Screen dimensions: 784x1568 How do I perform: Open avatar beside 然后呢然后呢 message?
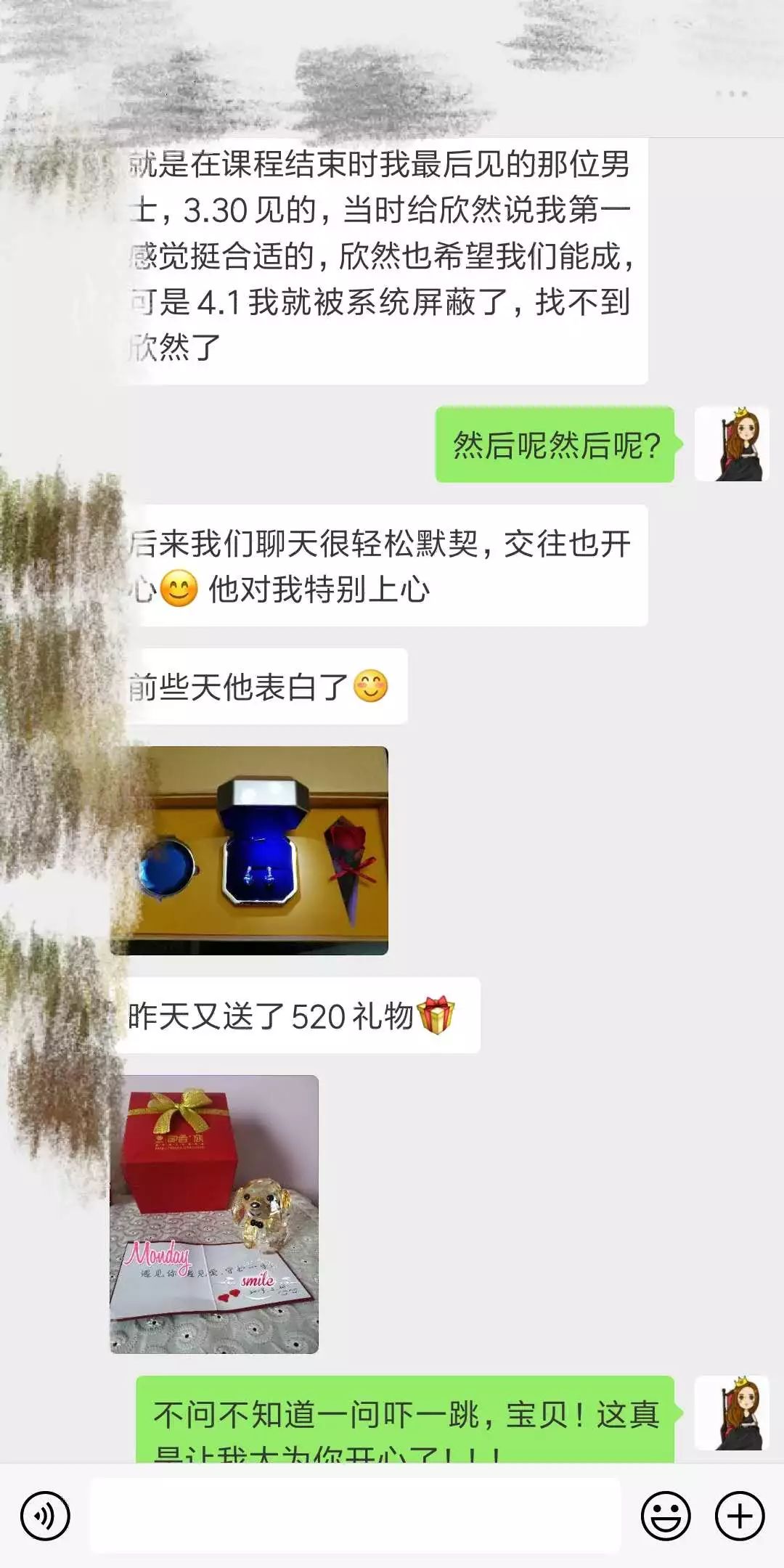(x=731, y=444)
